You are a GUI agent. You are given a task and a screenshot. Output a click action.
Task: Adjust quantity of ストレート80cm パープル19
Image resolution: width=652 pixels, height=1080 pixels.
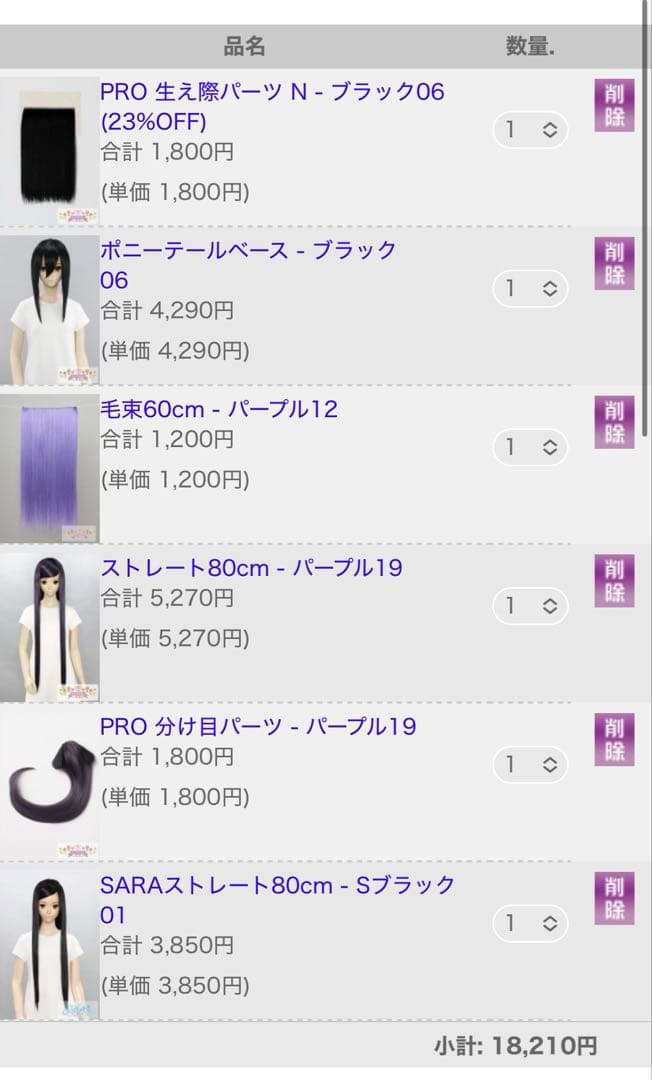(x=530, y=606)
